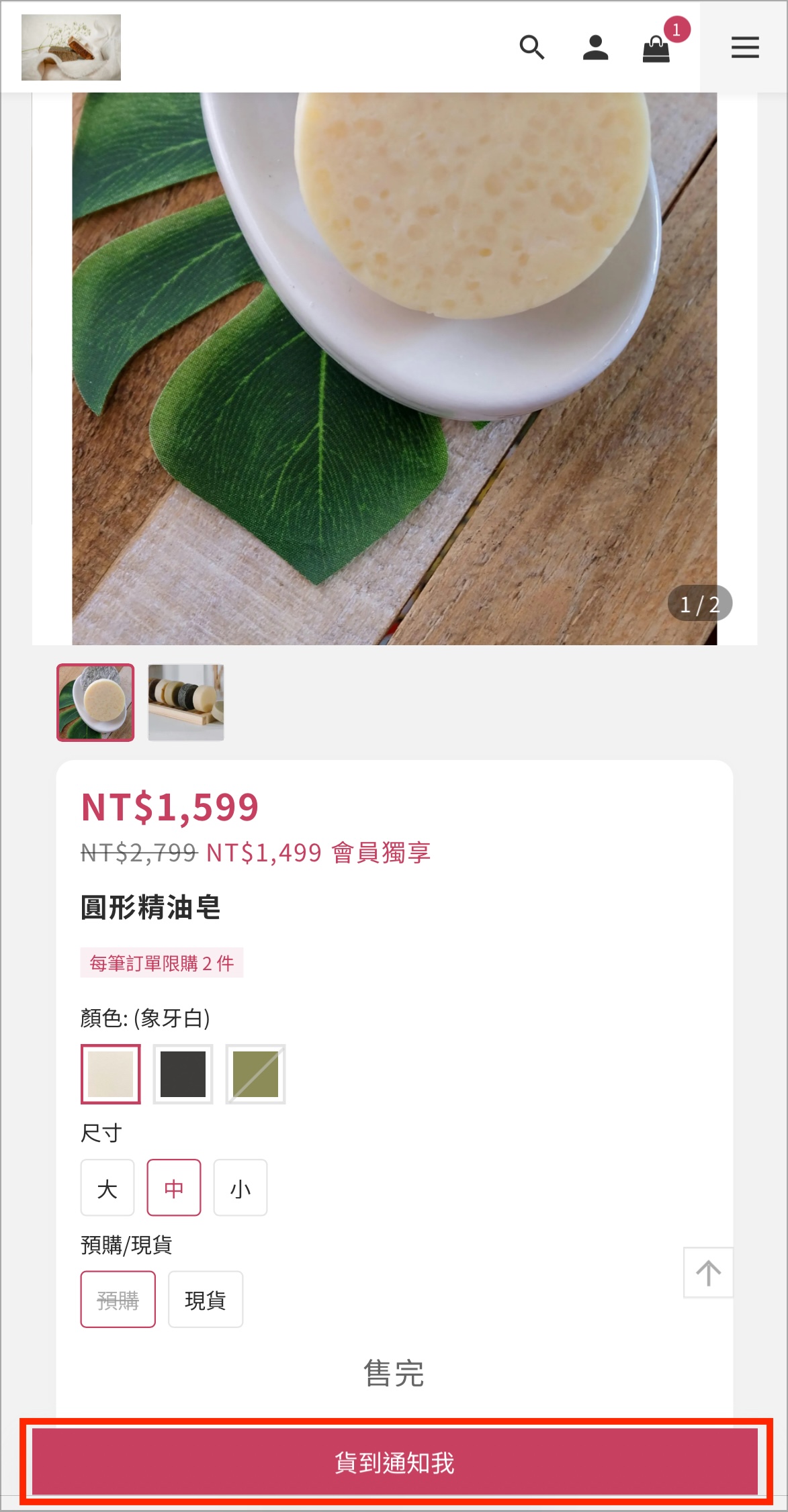Open the shopping cart
The height and width of the screenshot is (1512, 788).
tap(656, 48)
